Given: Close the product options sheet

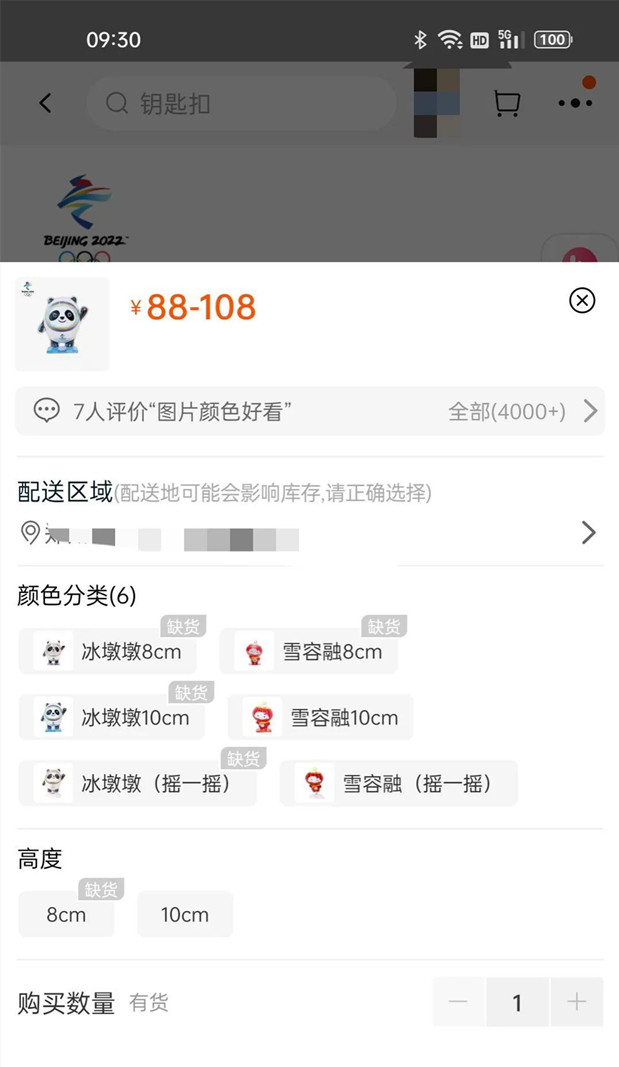Looking at the screenshot, I should 582,300.
